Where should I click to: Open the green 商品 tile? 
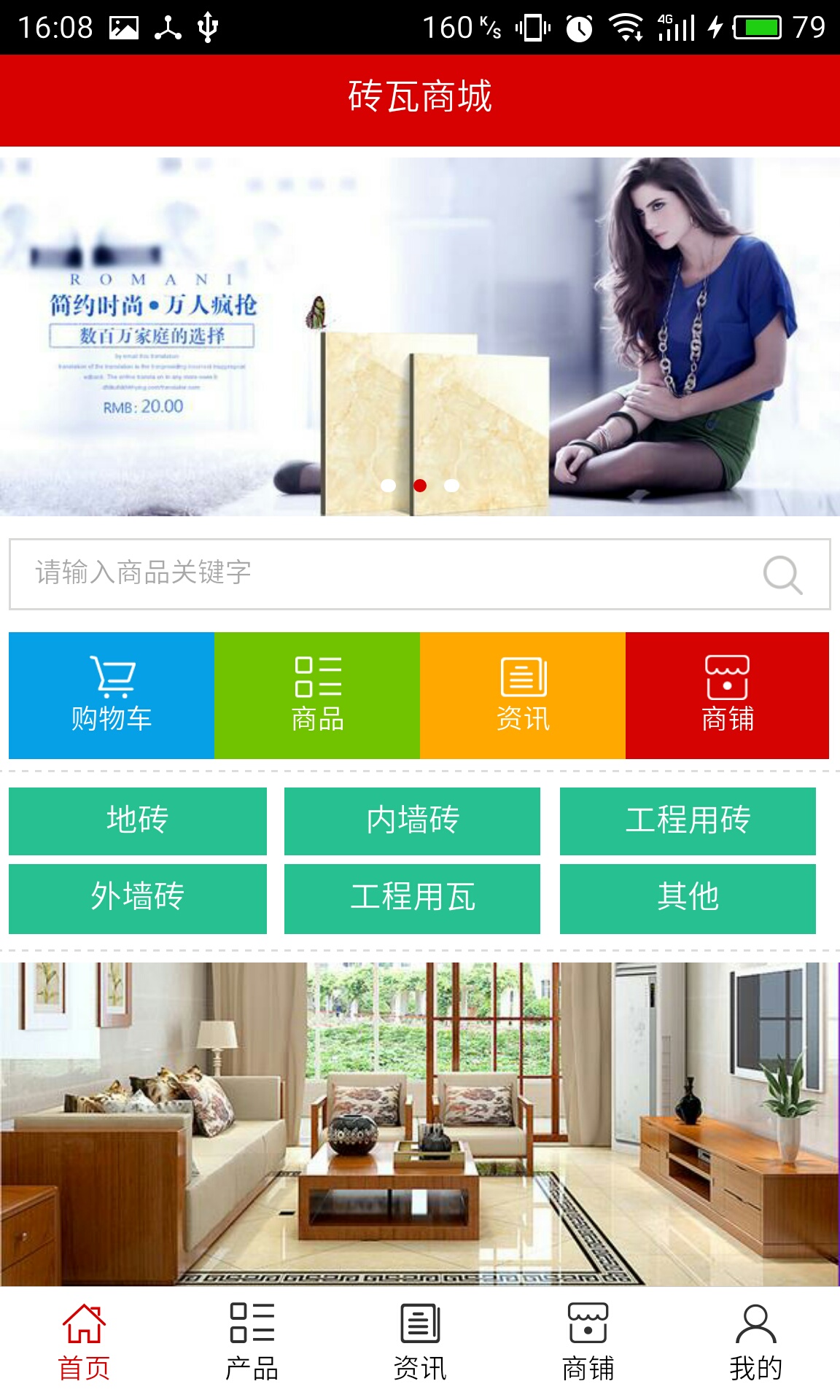tap(317, 695)
